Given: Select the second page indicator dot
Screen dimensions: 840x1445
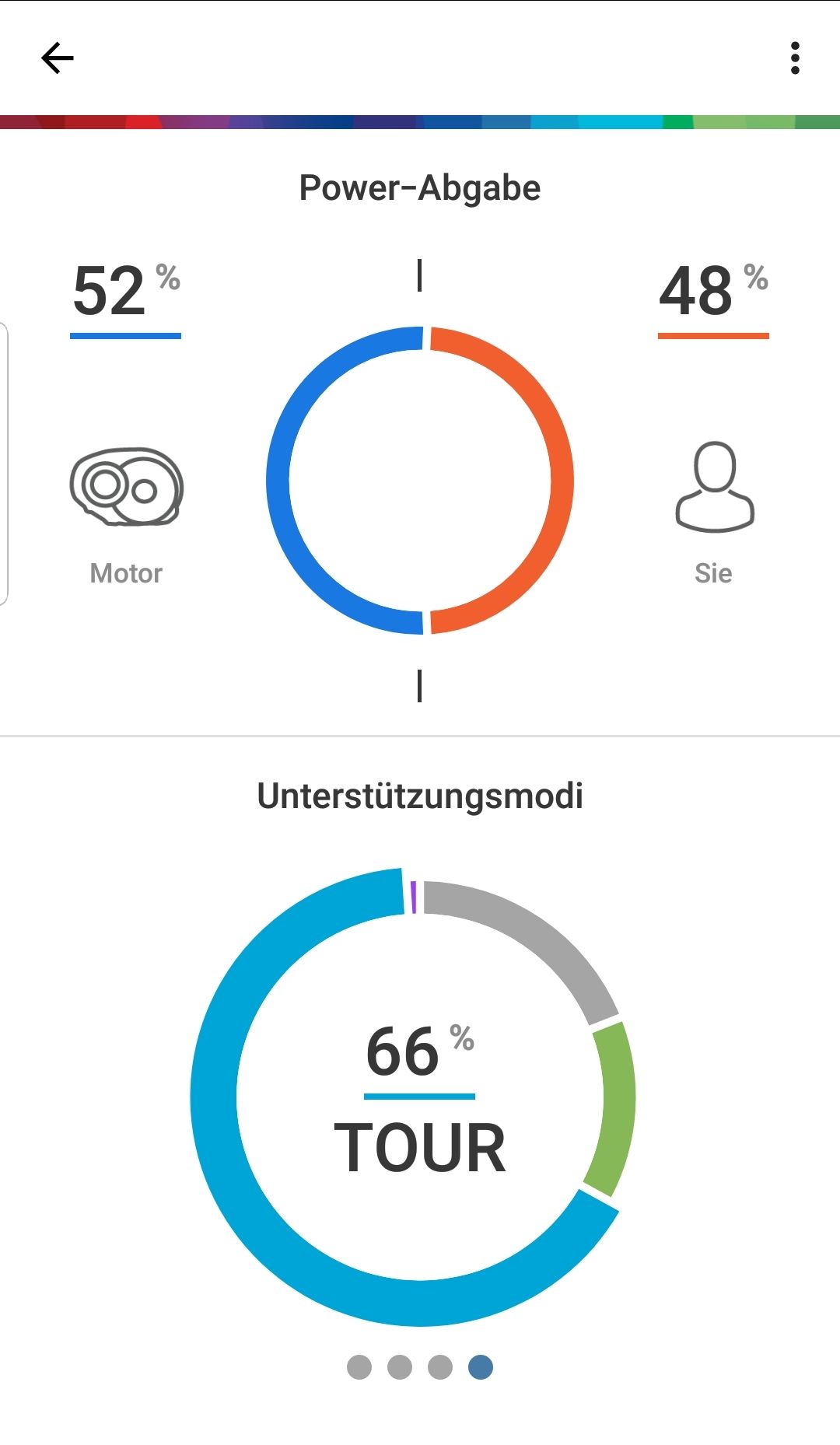Looking at the screenshot, I should (400, 1366).
